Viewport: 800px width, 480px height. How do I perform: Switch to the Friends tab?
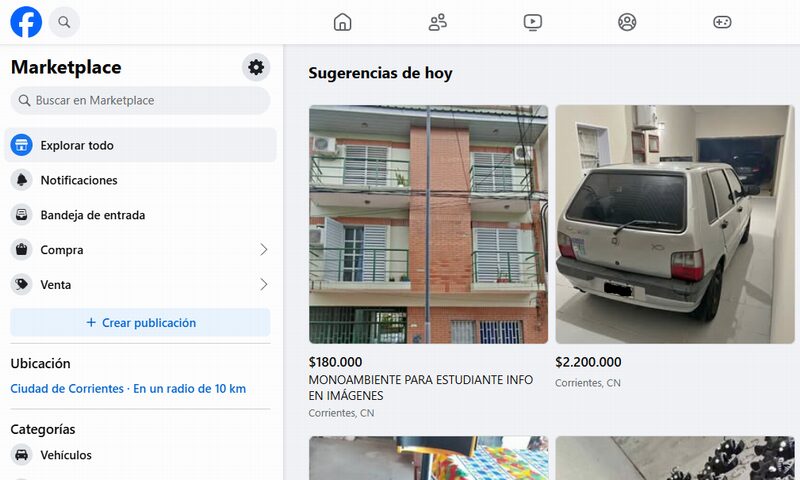pos(437,22)
